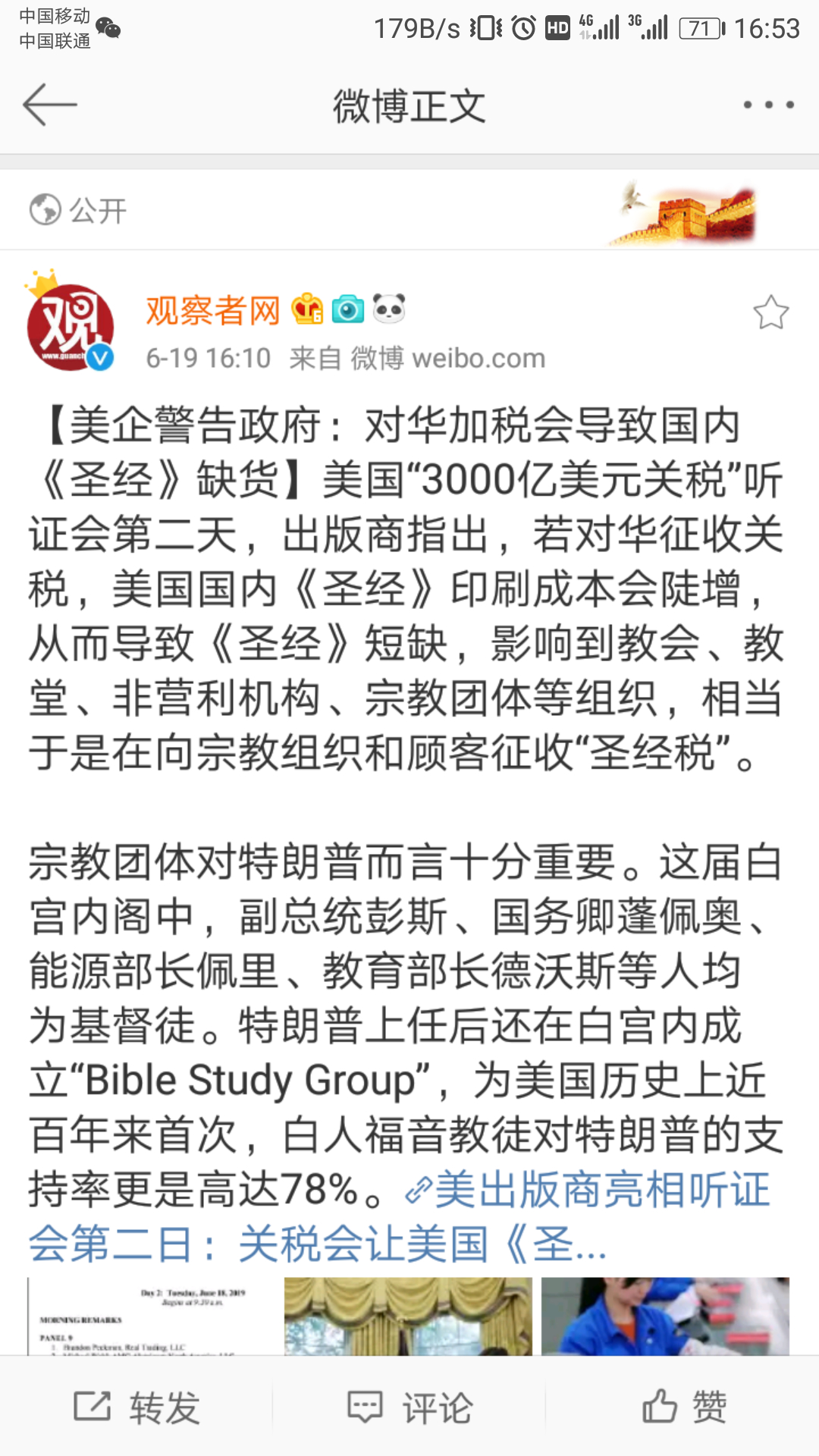
Task: Favorite this post with the star icon
Action: pos(770,312)
